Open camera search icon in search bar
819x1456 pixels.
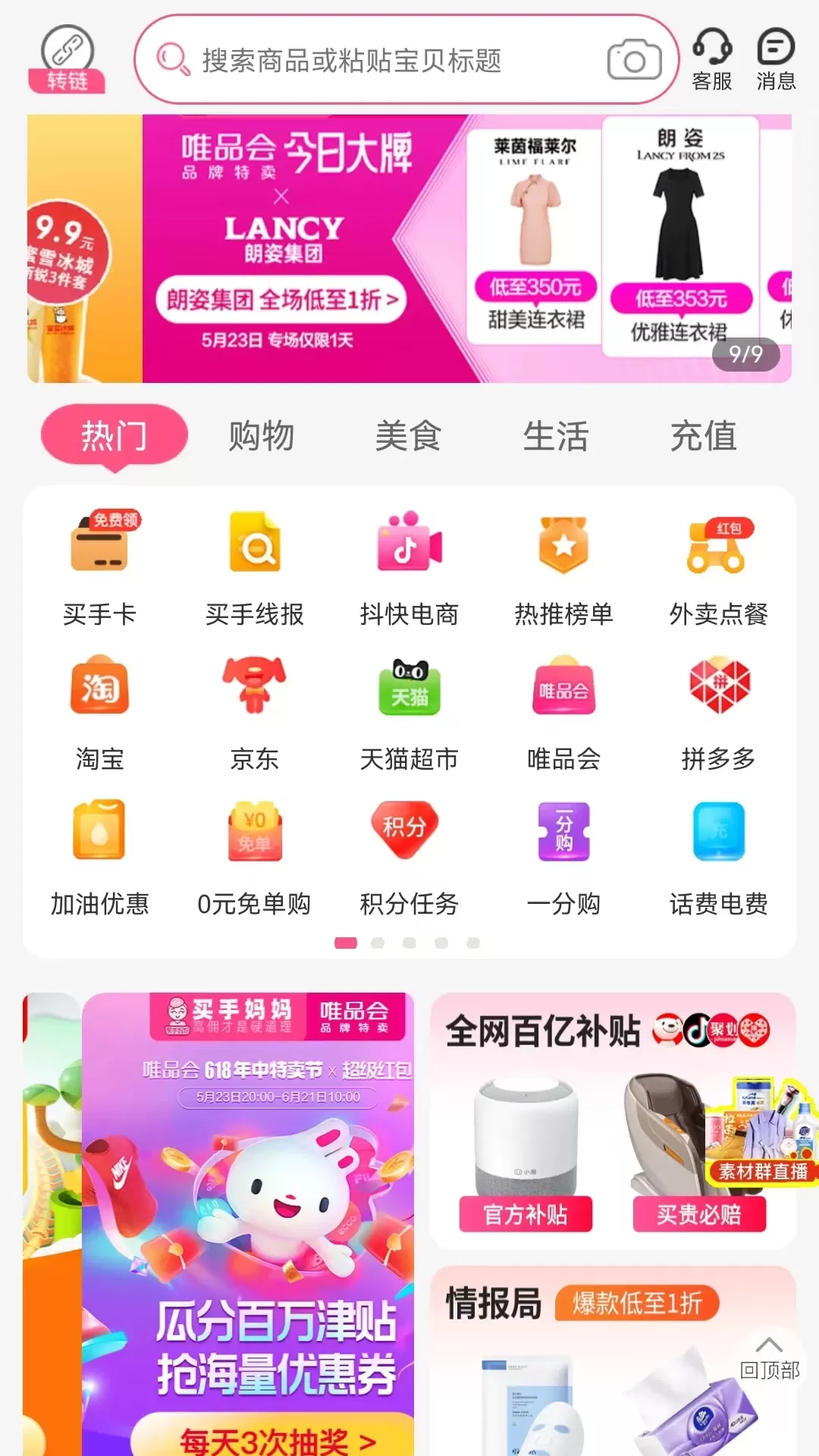tap(634, 60)
